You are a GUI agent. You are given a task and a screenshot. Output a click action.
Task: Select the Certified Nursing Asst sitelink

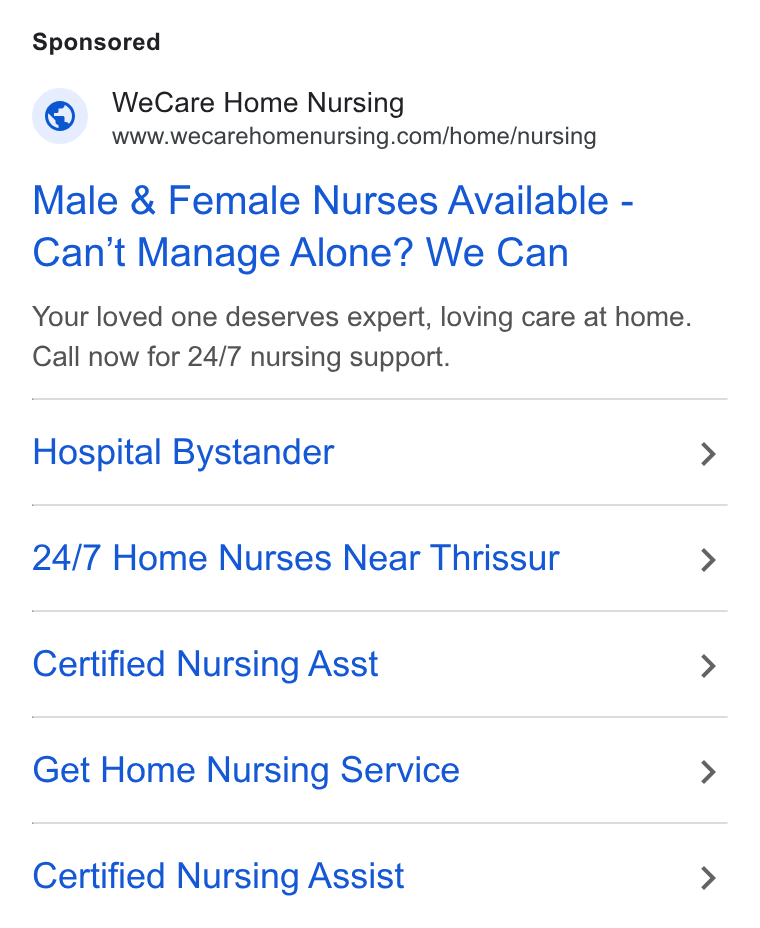379,665
